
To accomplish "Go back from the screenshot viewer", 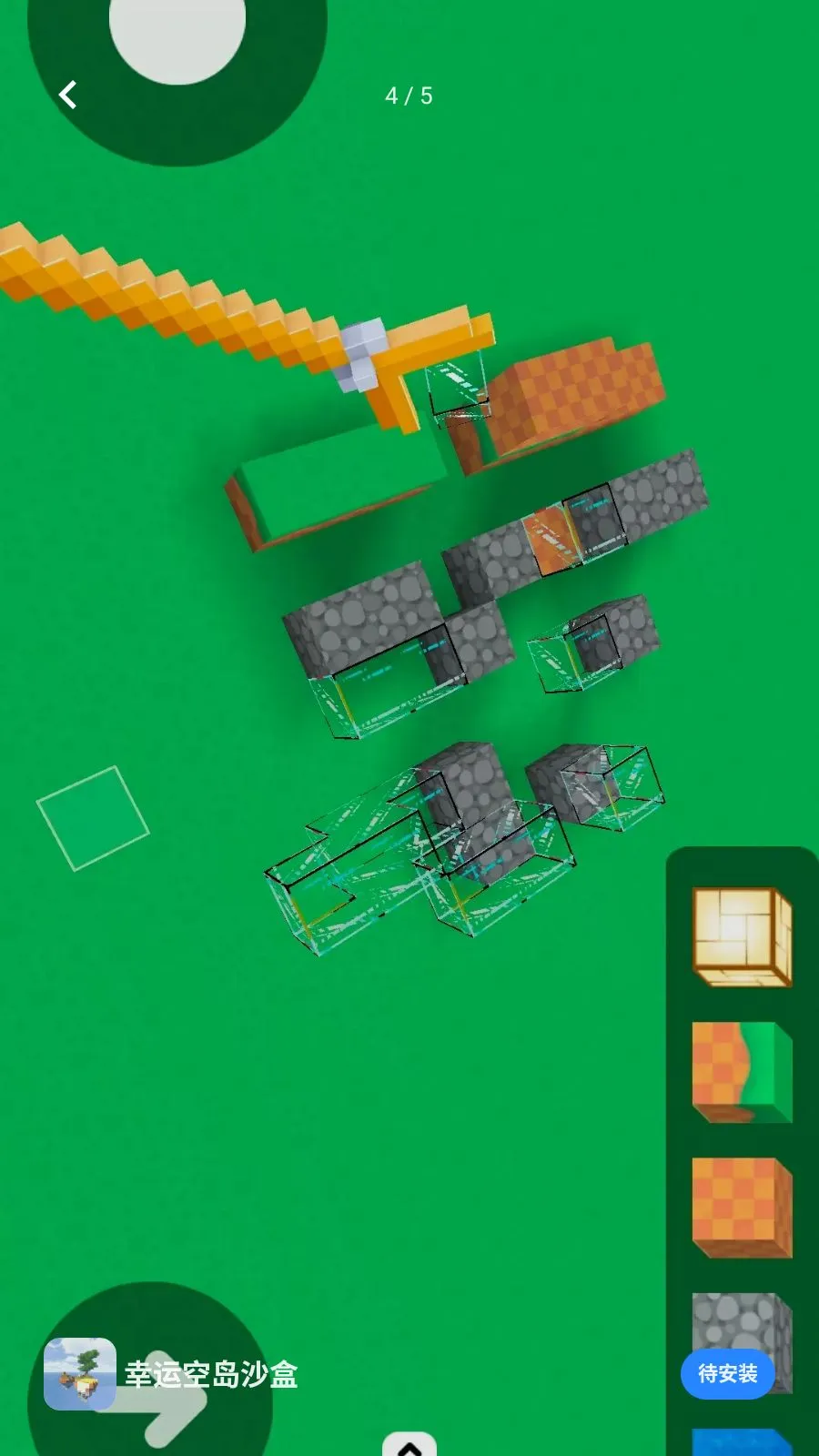I will [68, 95].
